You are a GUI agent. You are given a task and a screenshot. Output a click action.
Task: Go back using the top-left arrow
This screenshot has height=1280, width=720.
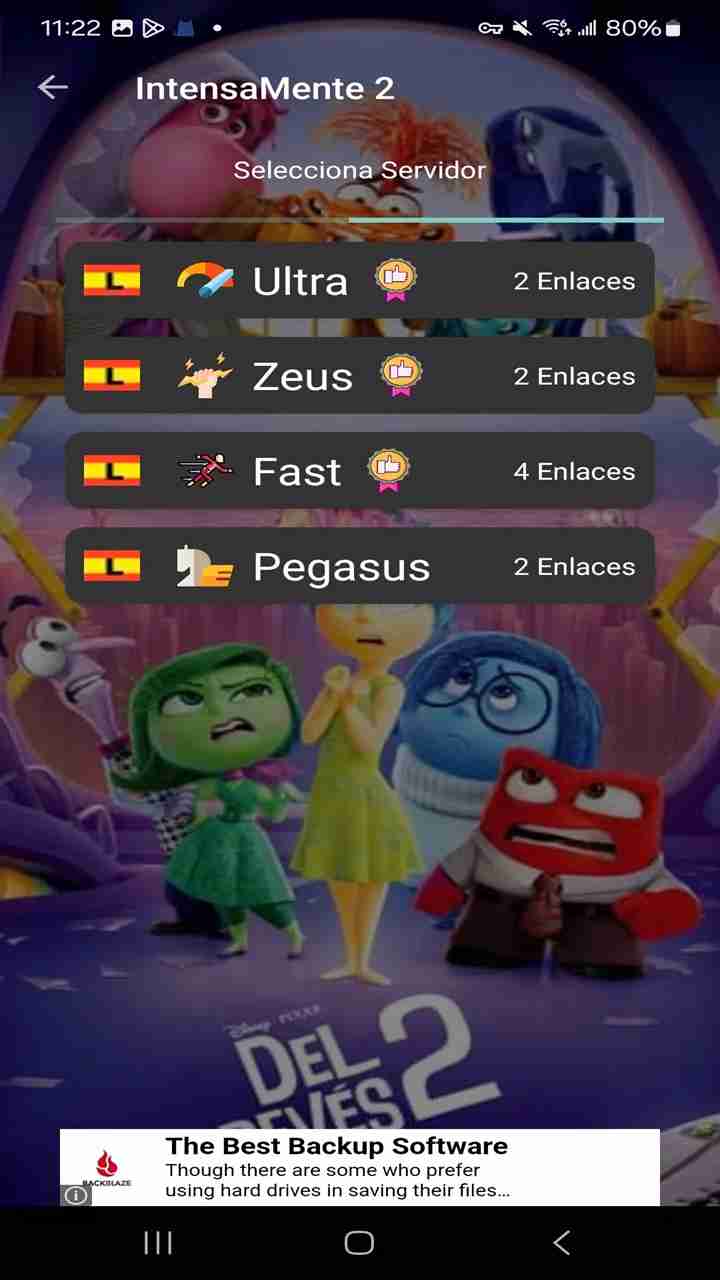pyautogui.click(x=53, y=88)
